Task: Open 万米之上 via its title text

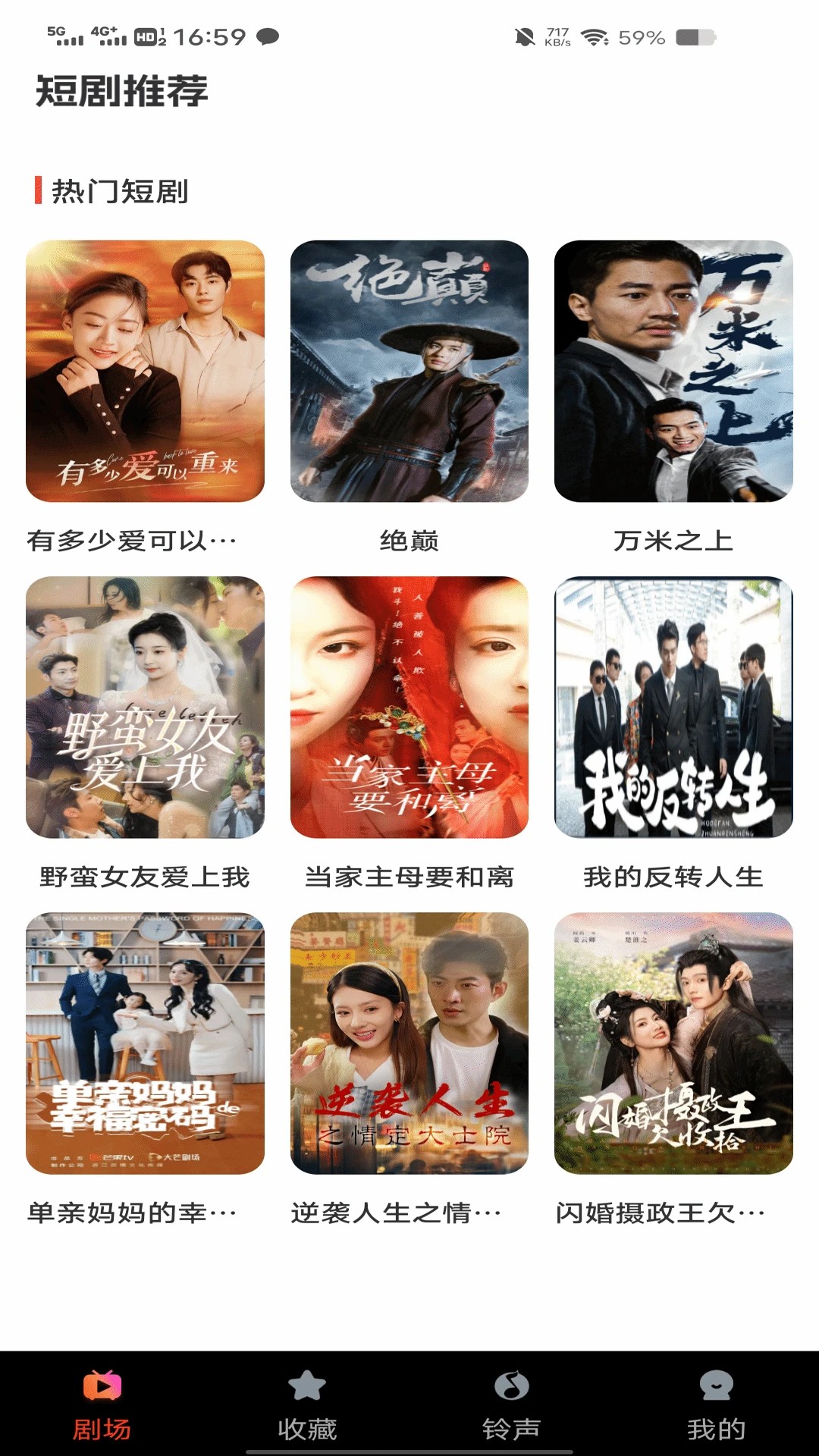Action: point(676,540)
